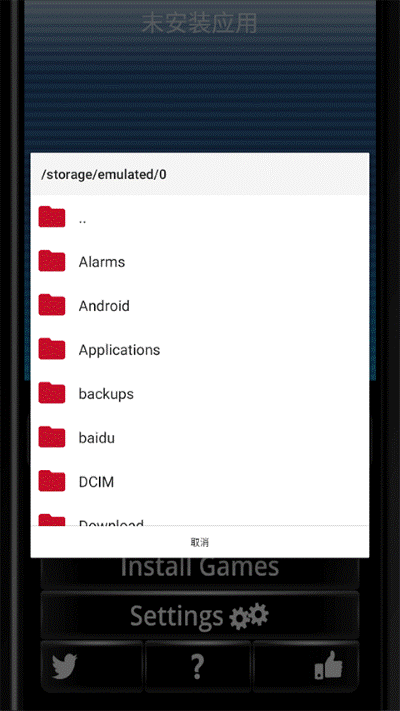Tap 取消 to cancel the folder picker
Image resolution: width=400 pixels, height=711 pixels.
tap(200, 542)
